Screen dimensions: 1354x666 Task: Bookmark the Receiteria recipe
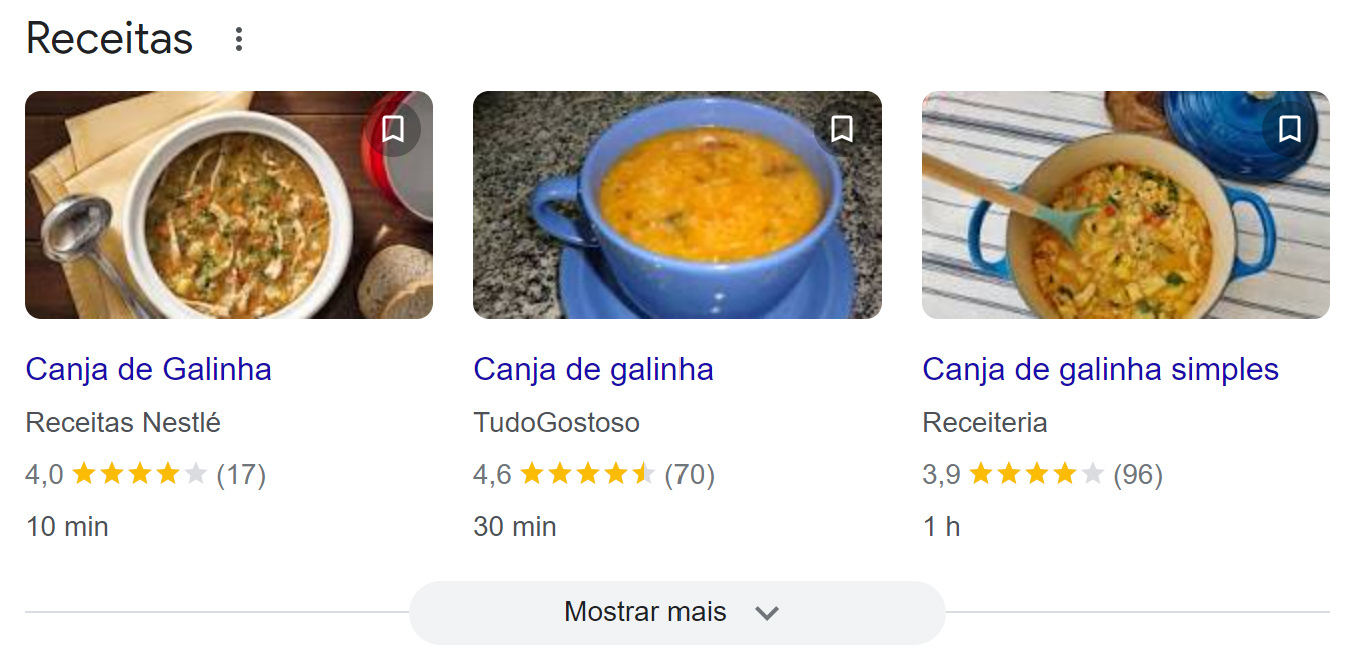point(1290,129)
